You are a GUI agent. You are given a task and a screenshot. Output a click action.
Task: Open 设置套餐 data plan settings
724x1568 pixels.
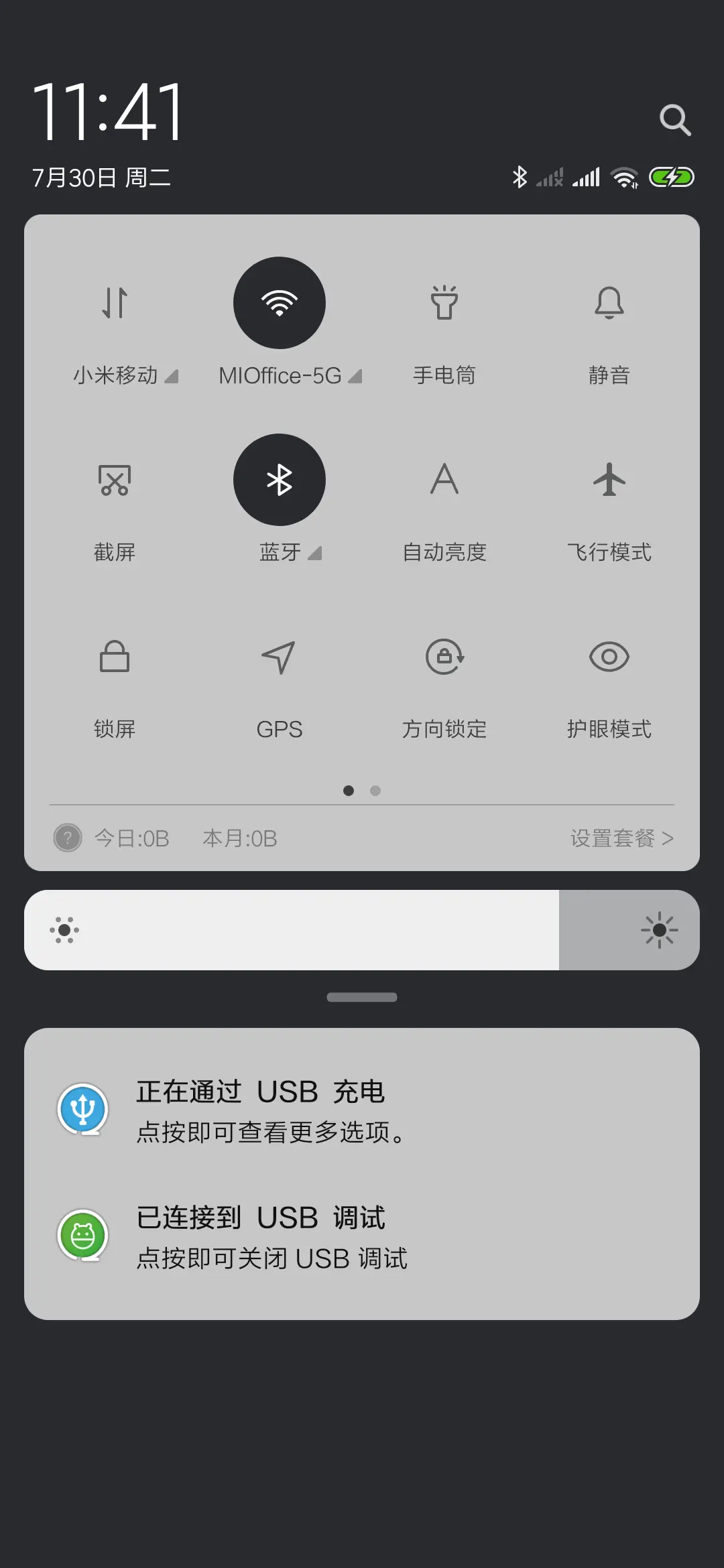point(620,838)
